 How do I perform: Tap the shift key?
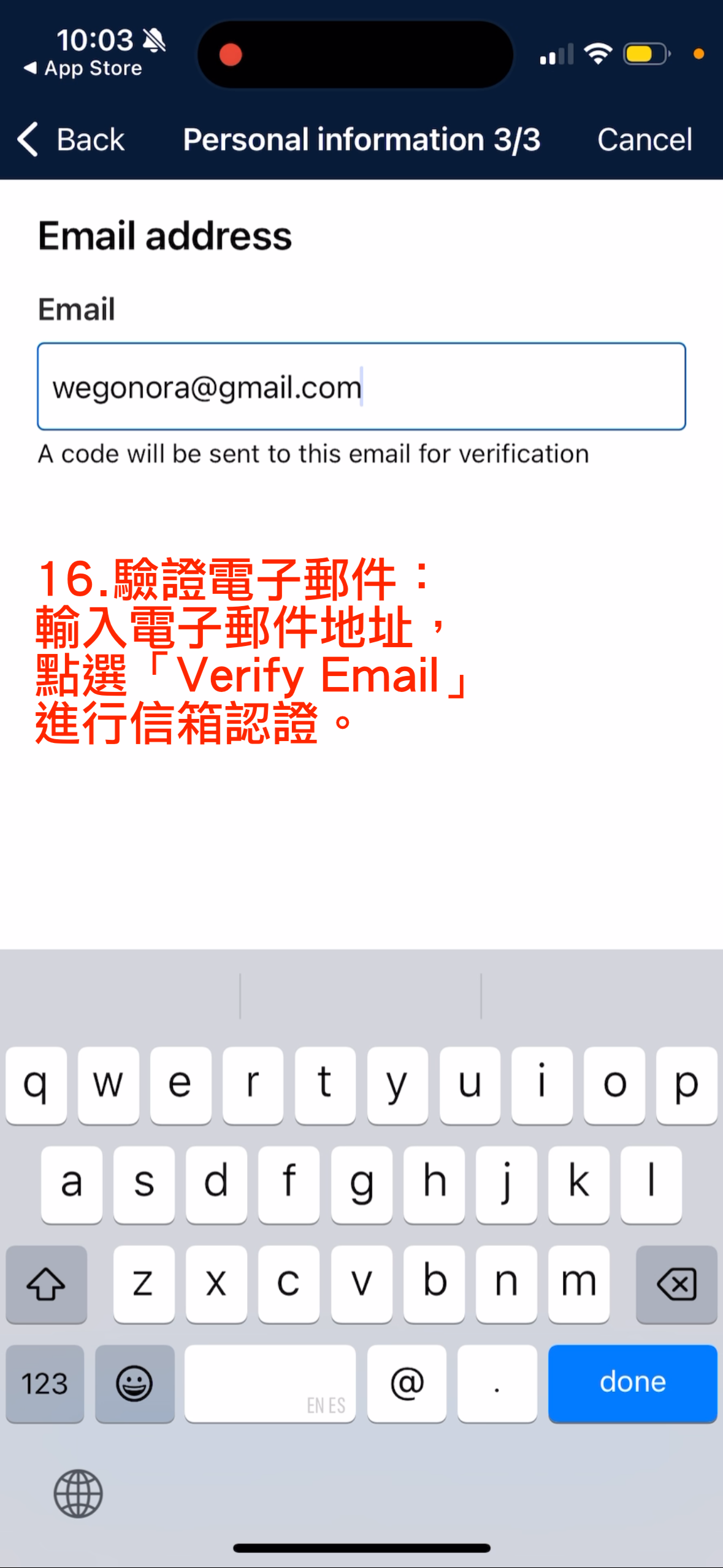[x=46, y=1283]
